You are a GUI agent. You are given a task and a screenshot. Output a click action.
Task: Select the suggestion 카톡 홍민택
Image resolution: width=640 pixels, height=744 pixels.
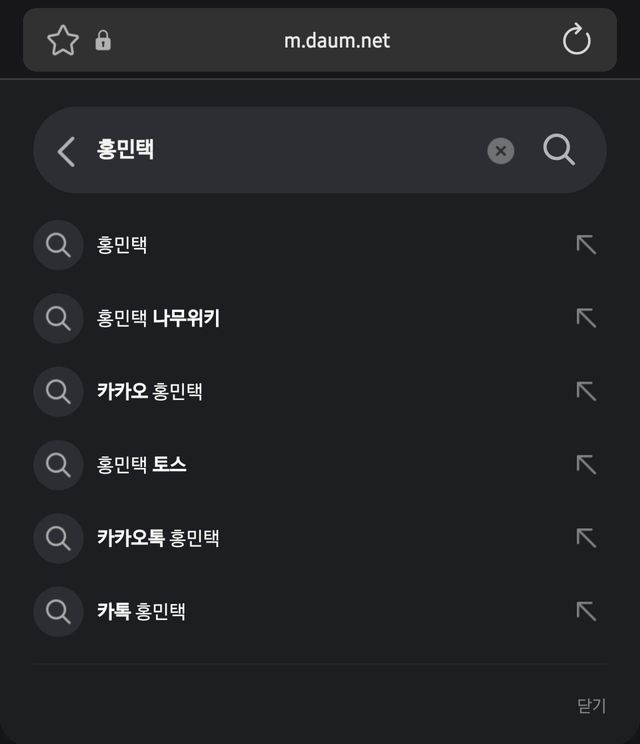coord(141,611)
